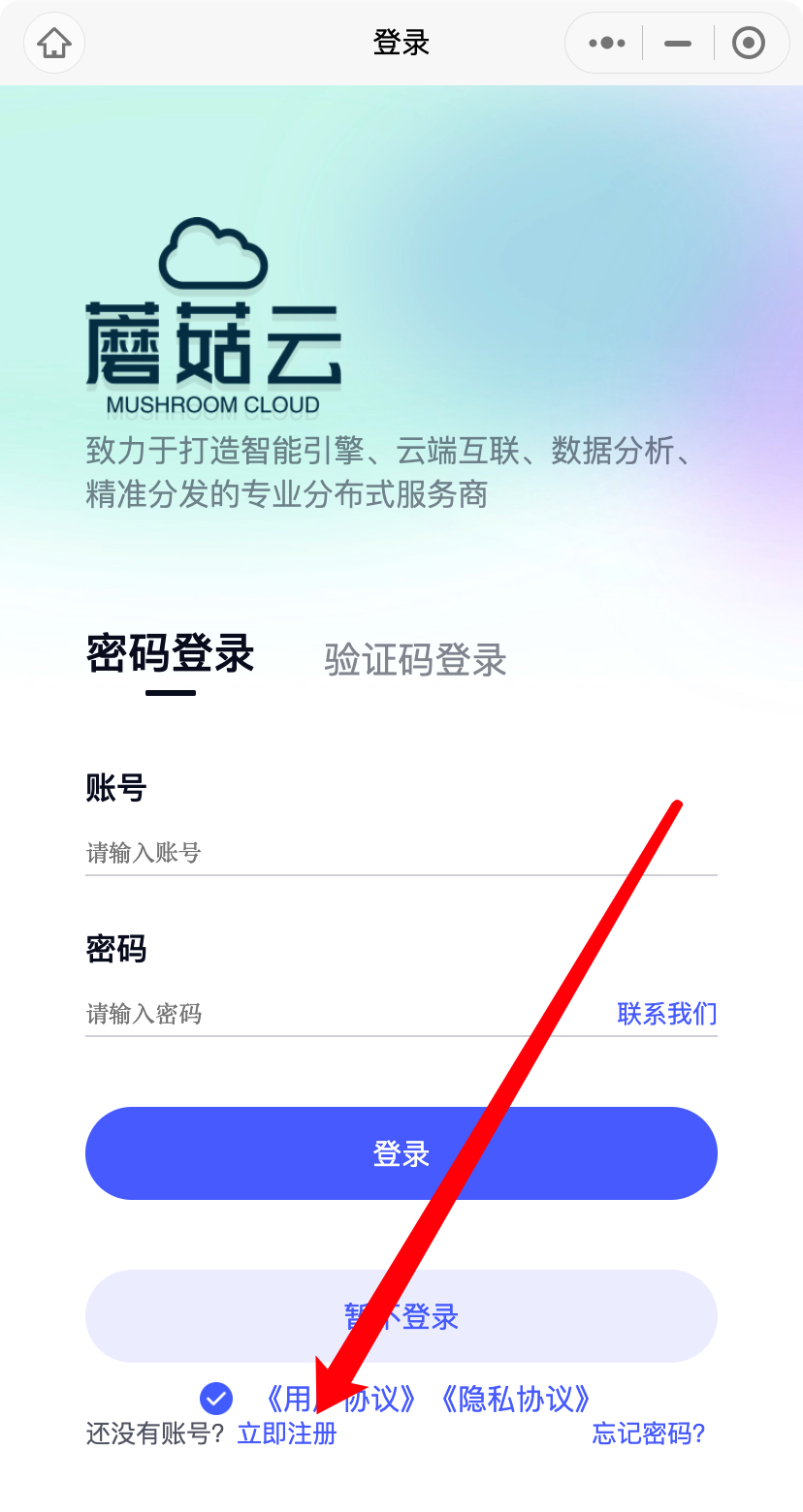Click the 蘑菇云 logo text
The width and height of the screenshot is (803, 1512).
[211, 337]
